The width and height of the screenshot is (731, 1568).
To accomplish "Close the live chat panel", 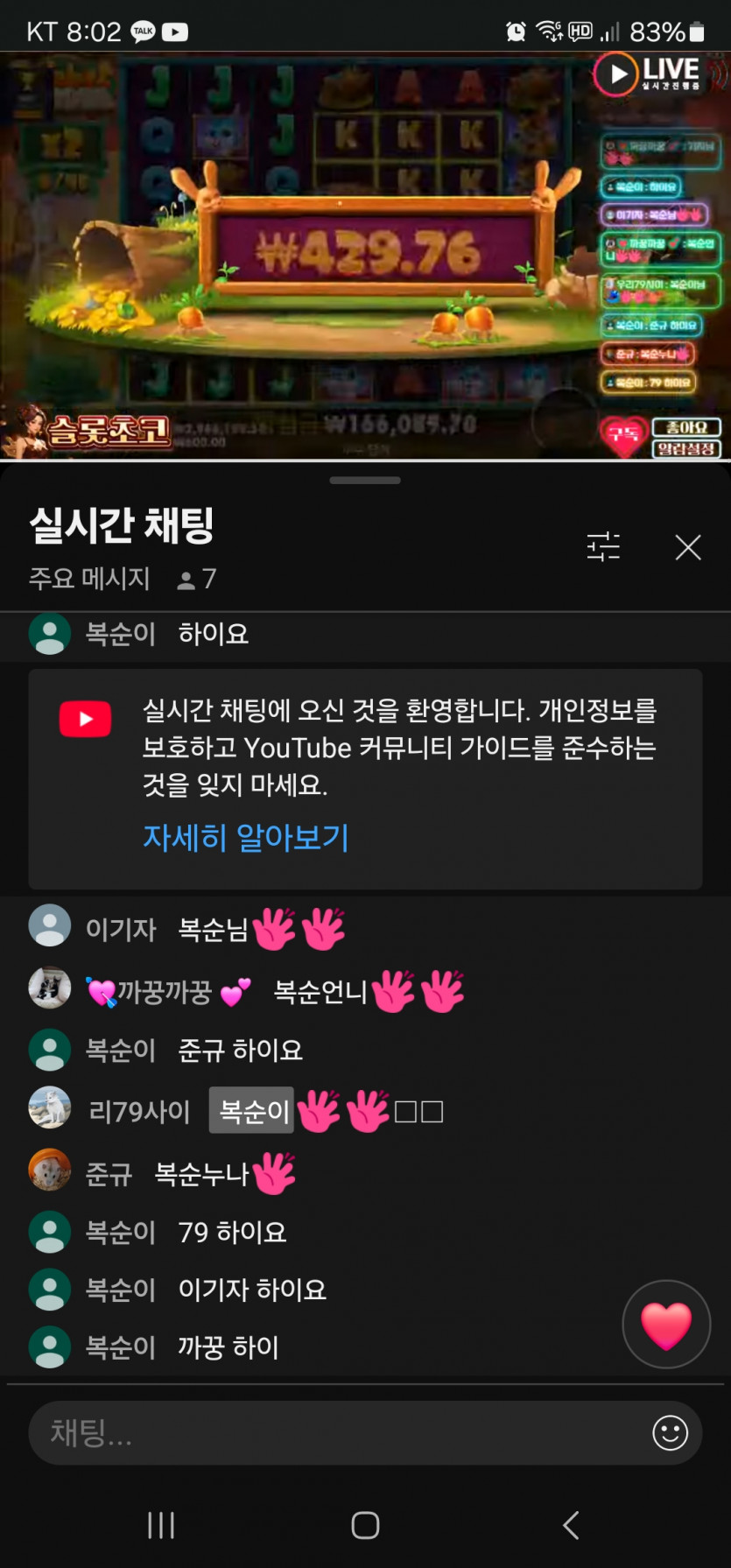I will tap(688, 547).
